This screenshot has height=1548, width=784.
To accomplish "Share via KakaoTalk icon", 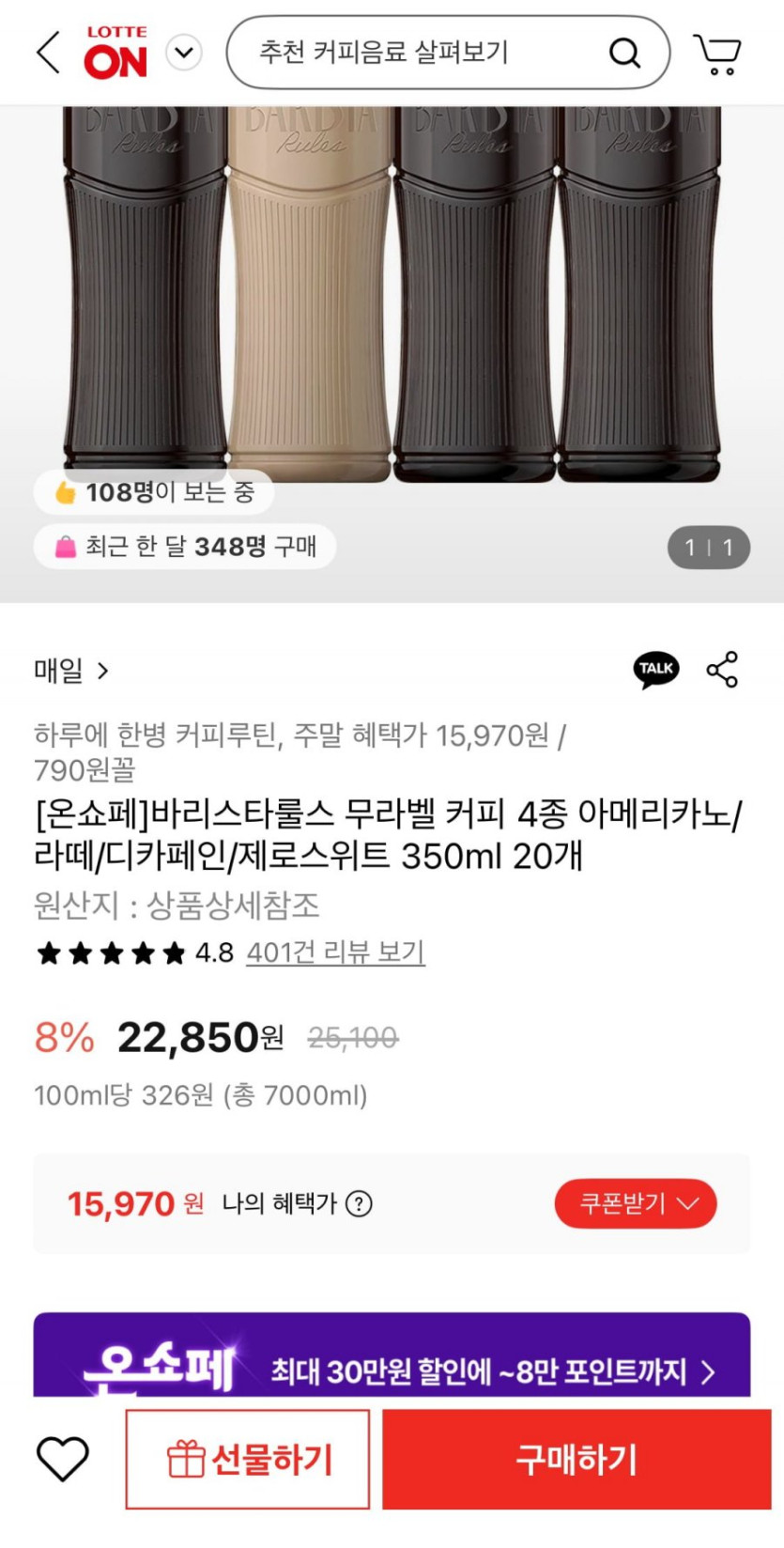I will pyautogui.click(x=655, y=670).
